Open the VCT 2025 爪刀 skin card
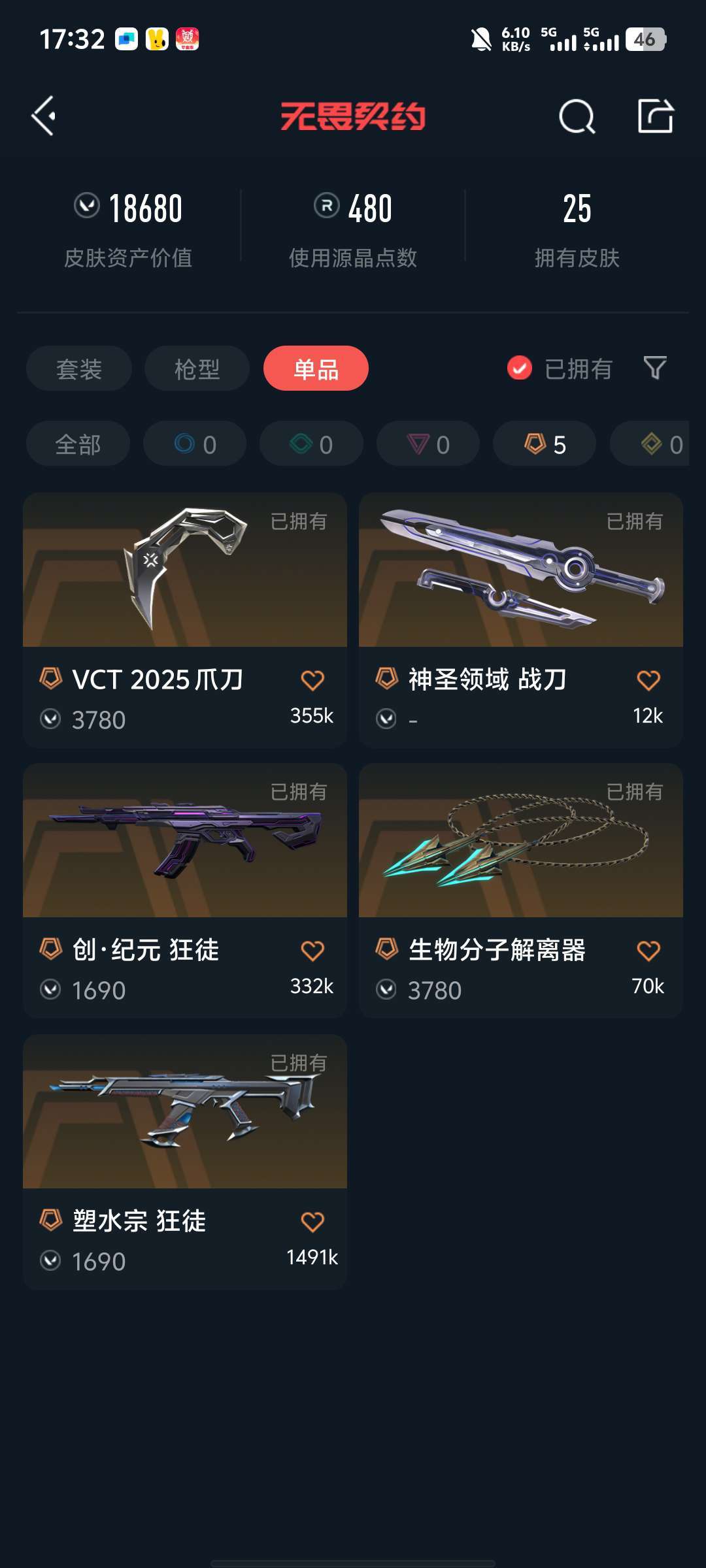The width and height of the screenshot is (706, 1568). tap(185, 621)
